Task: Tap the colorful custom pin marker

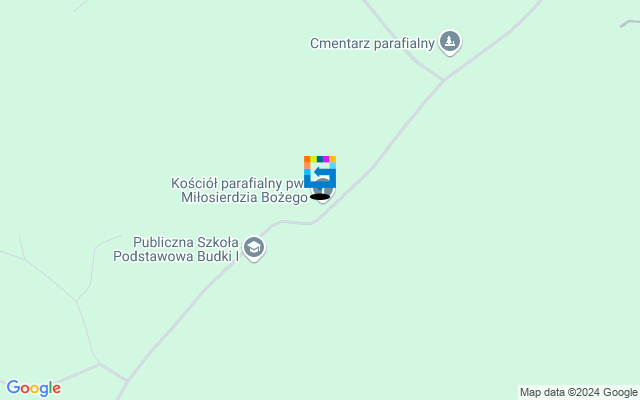Action: point(320,172)
